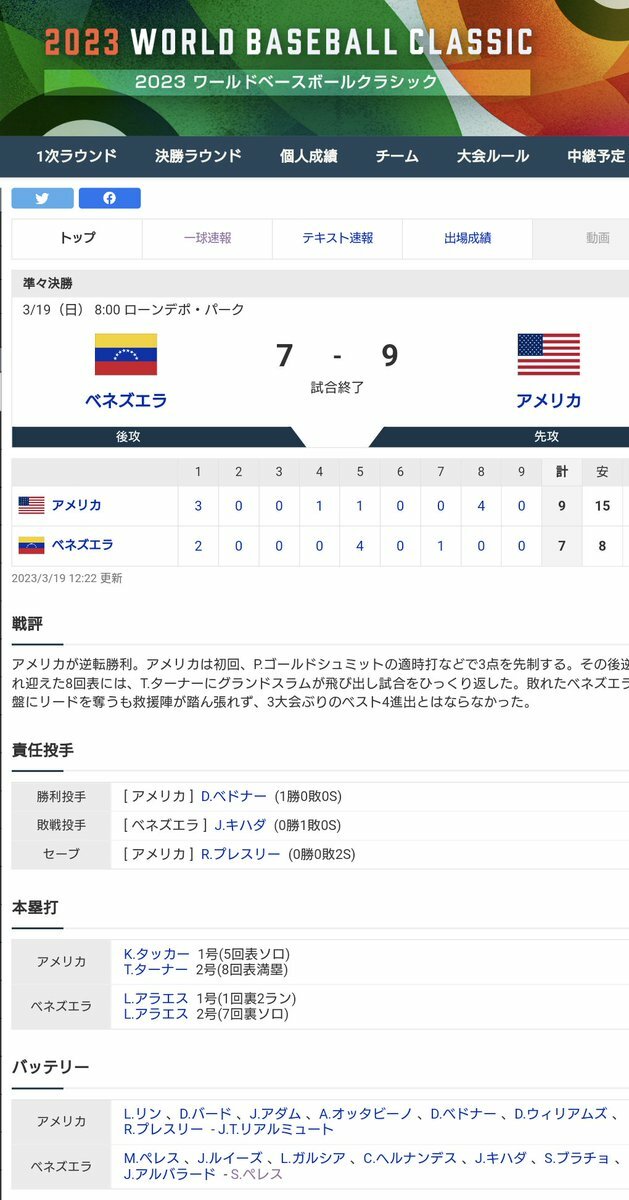Switch to the テキスト速報 tab

click(x=337, y=238)
